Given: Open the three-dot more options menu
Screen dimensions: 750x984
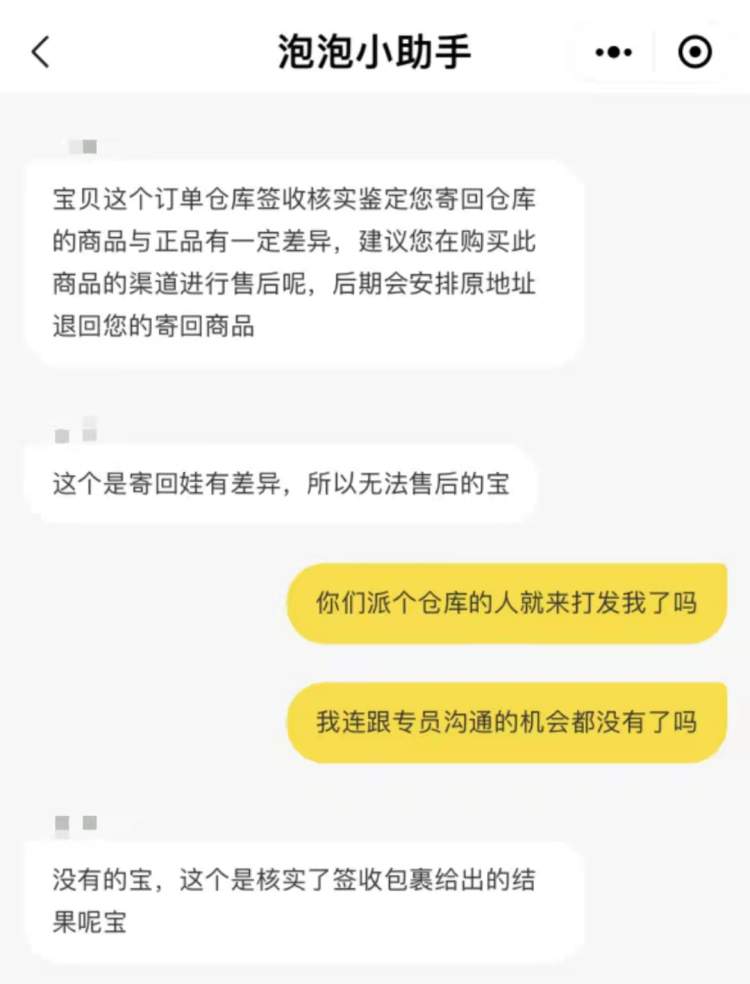Looking at the screenshot, I should (x=613, y=52).
